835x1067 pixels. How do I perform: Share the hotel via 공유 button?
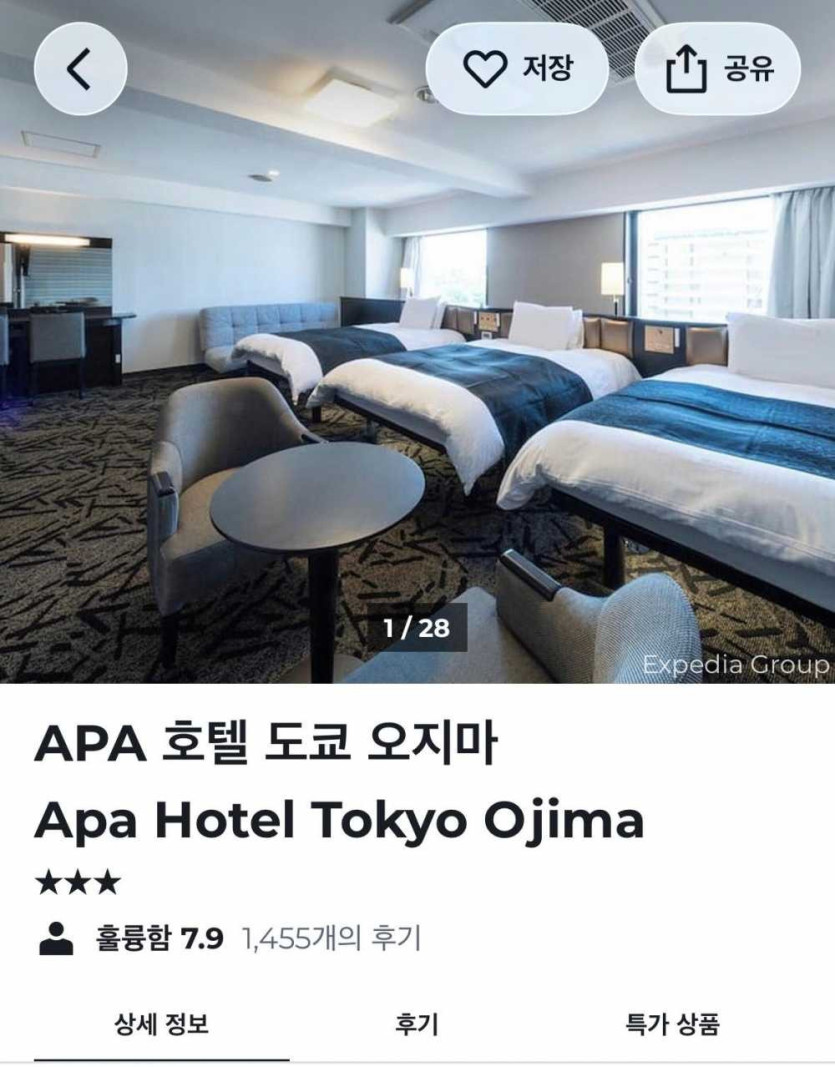718,69
